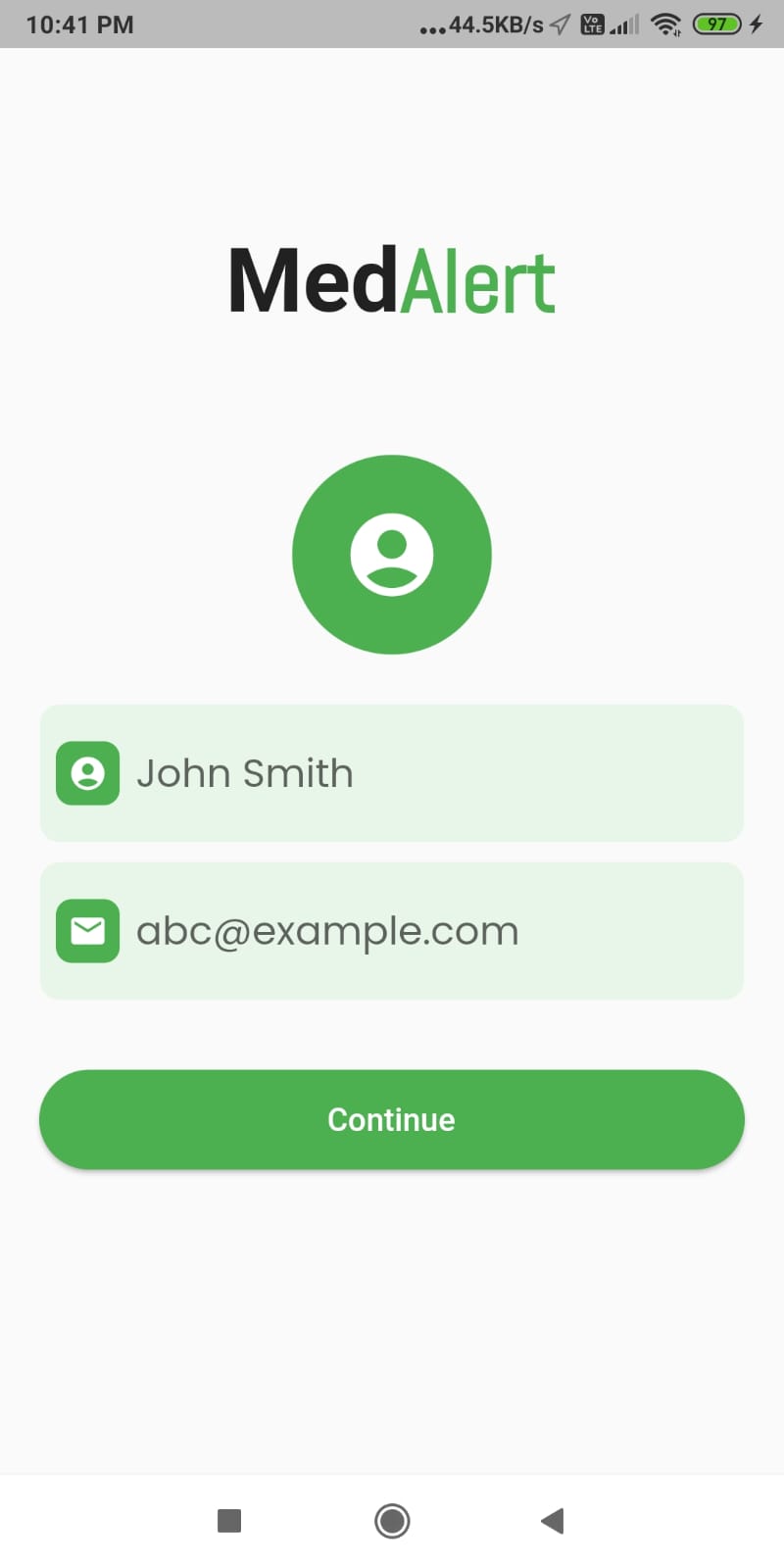Screen dimensions: 784x1568
Task: Tap the signal strength bars icon
Action: pos(625,24)
